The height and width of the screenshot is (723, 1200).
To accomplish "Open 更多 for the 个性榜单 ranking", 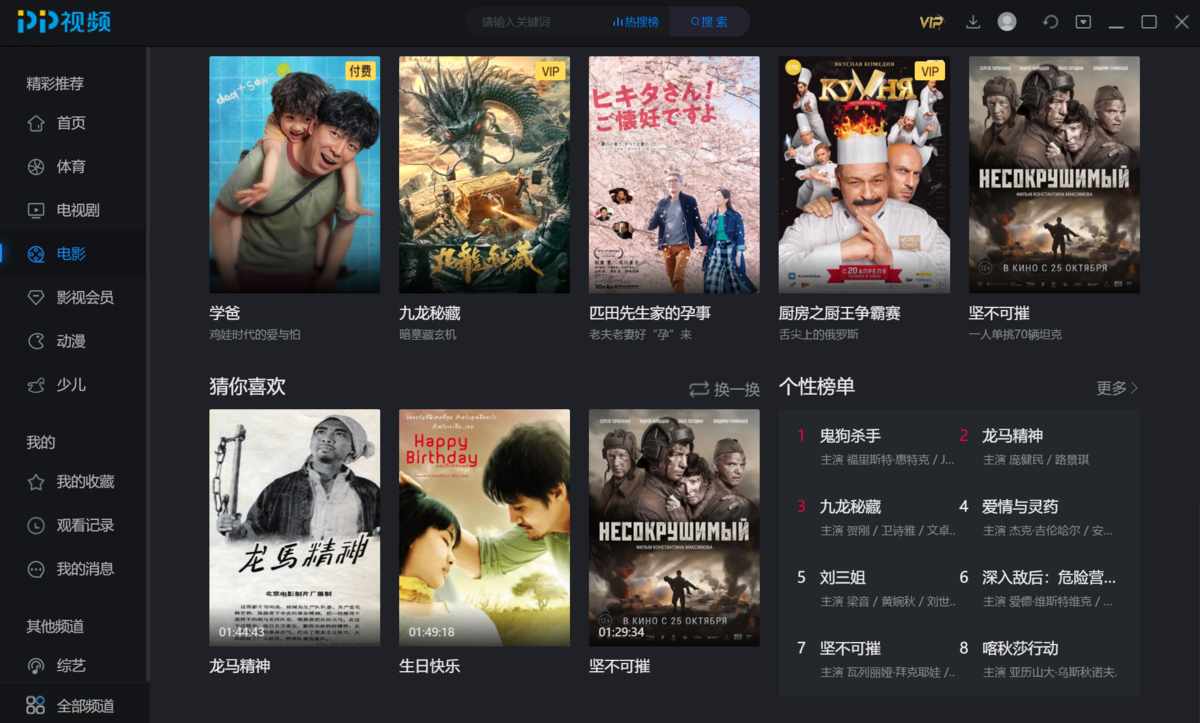I will 1117,388.
